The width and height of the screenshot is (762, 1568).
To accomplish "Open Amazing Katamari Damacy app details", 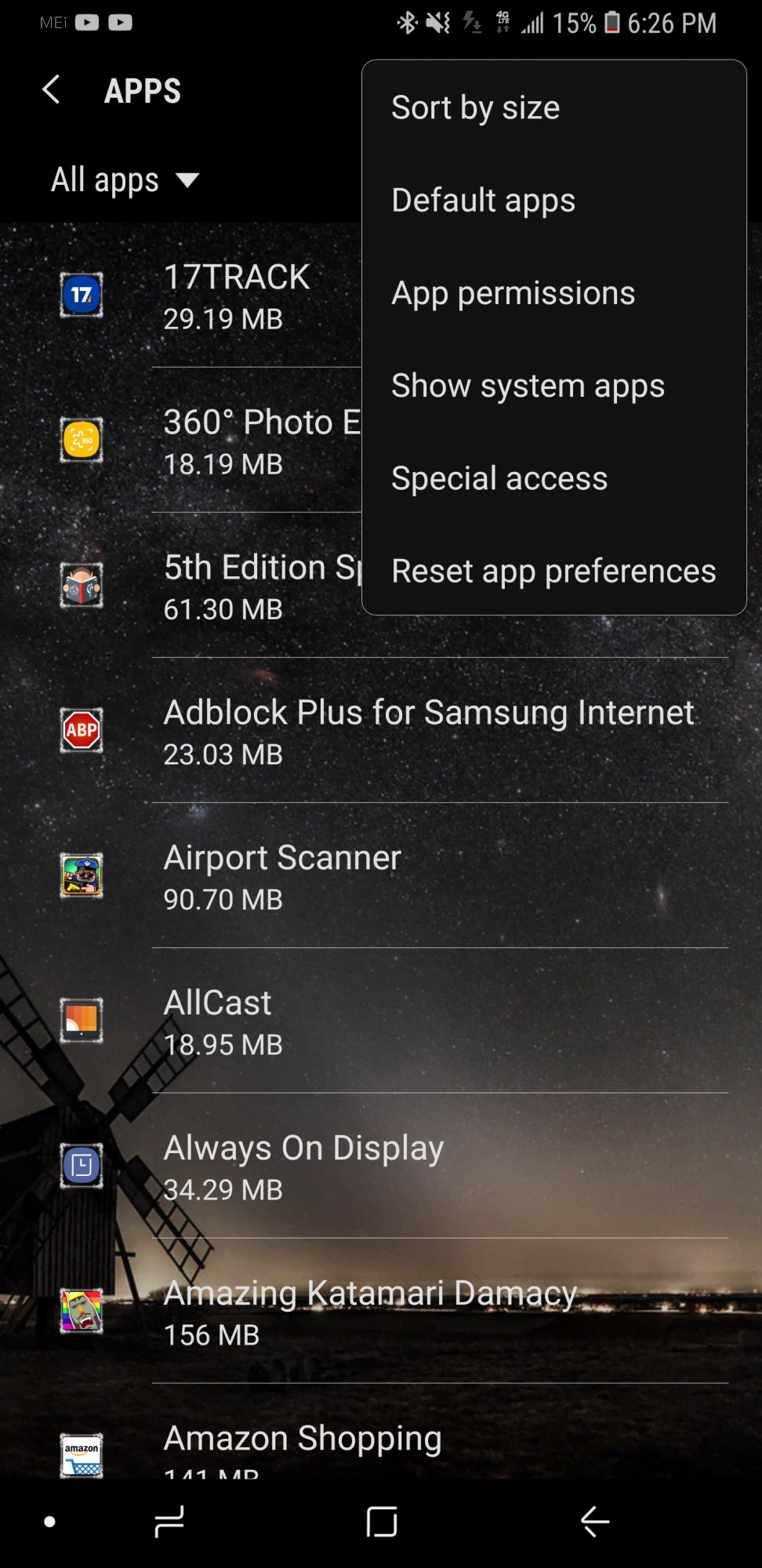I will click(x=381, y=1311).
